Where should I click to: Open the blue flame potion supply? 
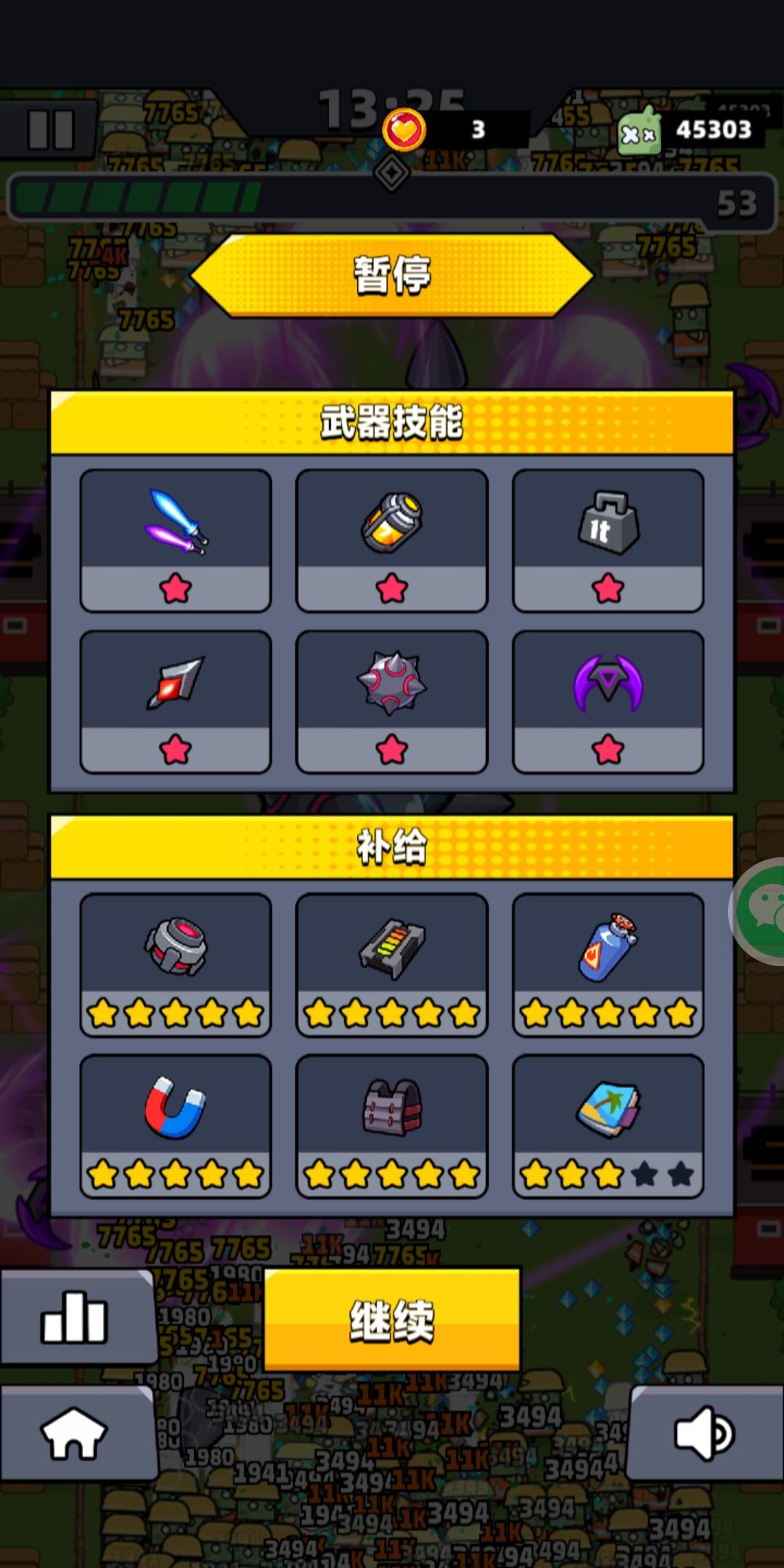pos(608,964)
